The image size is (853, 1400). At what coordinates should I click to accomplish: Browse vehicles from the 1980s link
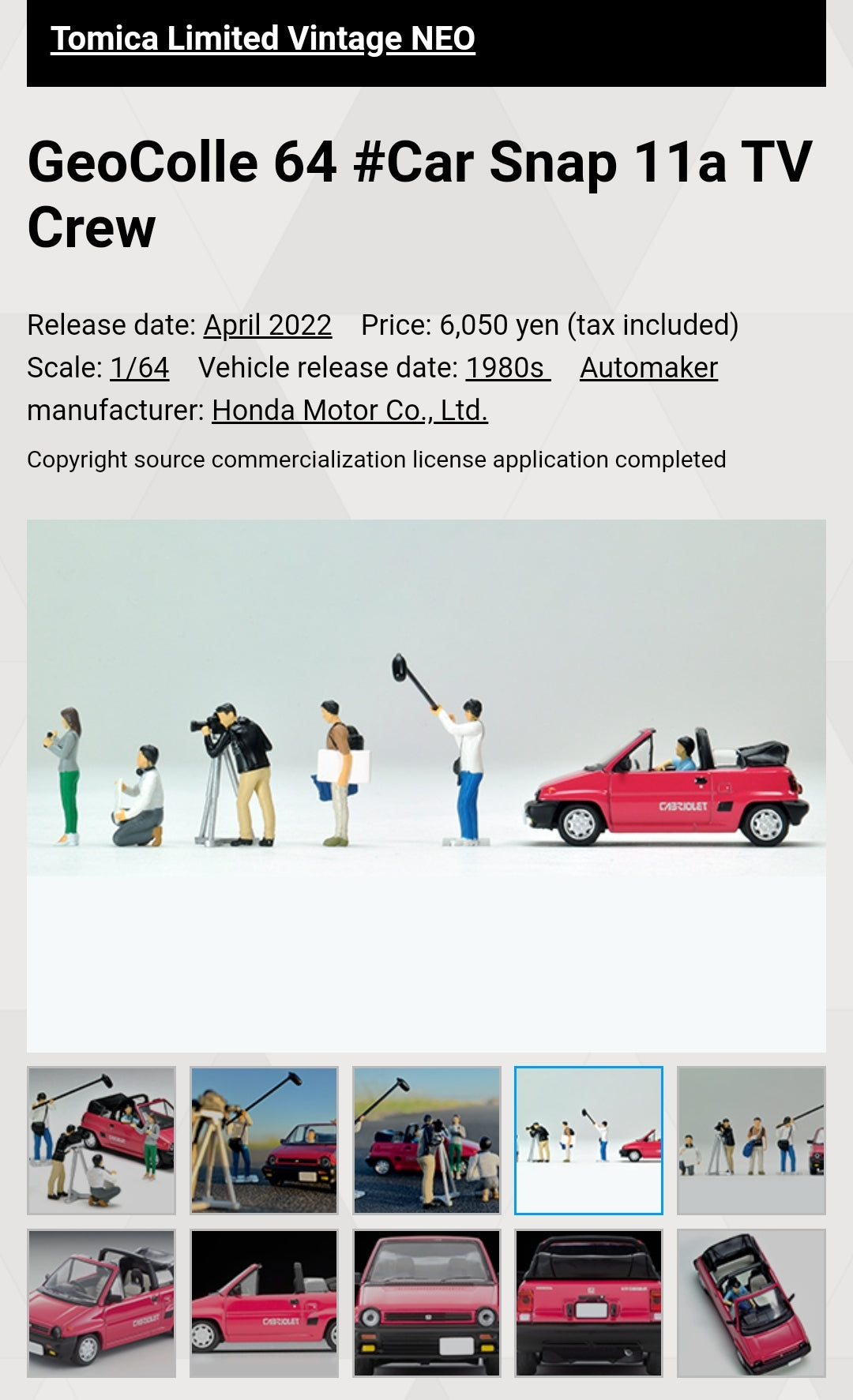pyautogui.click(x=506, y=368)
